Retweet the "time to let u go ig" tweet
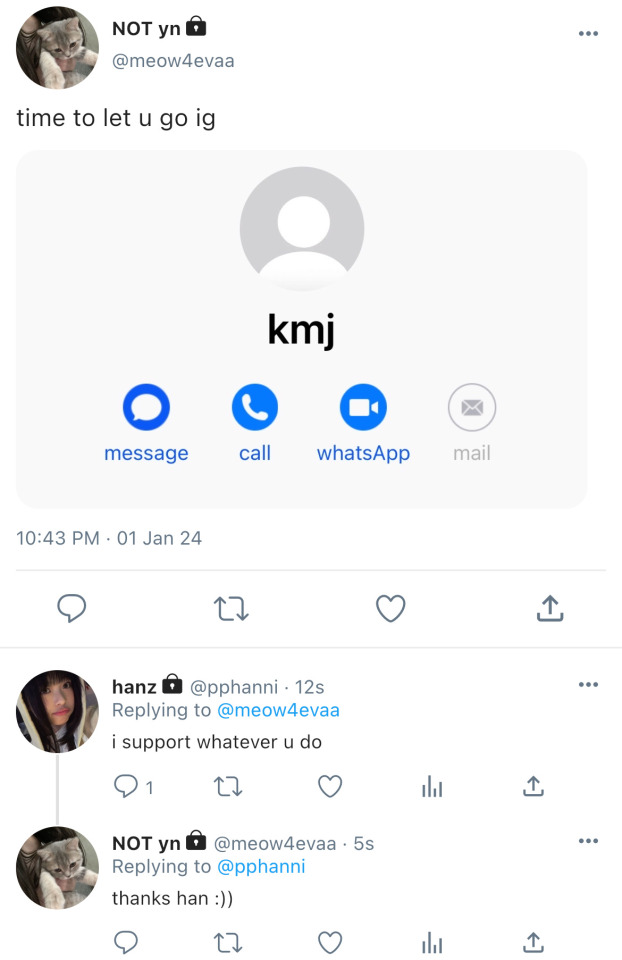This screenshot has height=960, width=622. [232, 607]
